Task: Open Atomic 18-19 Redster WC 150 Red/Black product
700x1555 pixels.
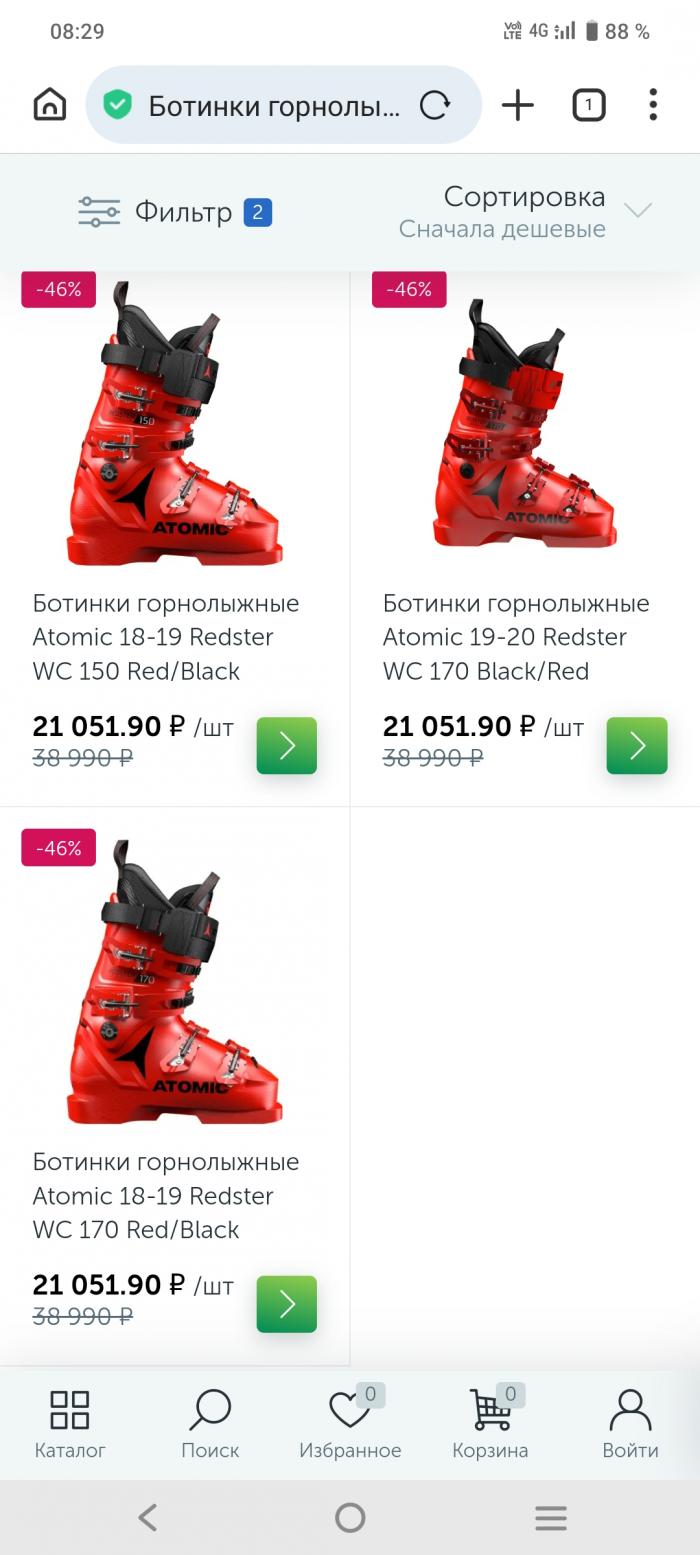Action: click(166, 637)
